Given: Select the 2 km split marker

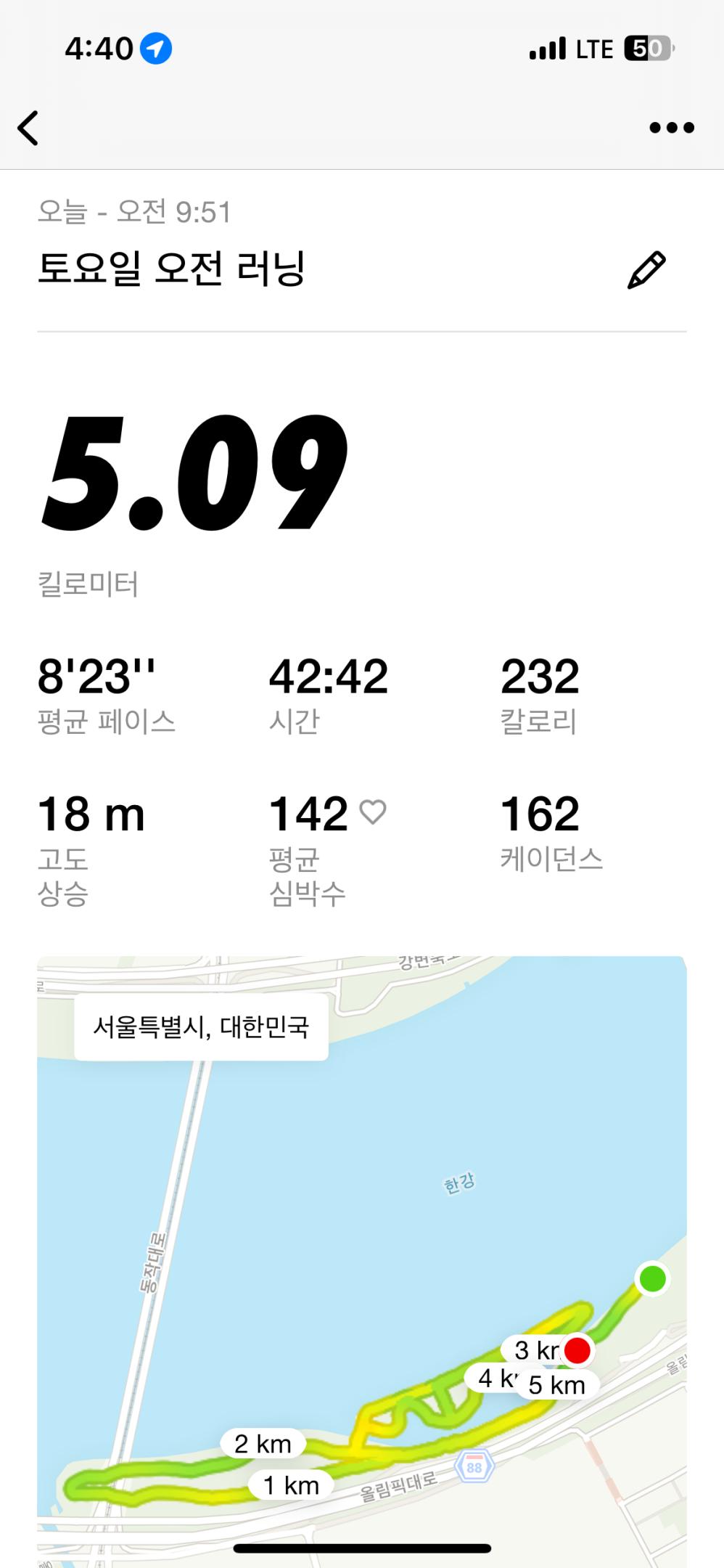Looking at the screenshot, I should (x=263, y=1444).
